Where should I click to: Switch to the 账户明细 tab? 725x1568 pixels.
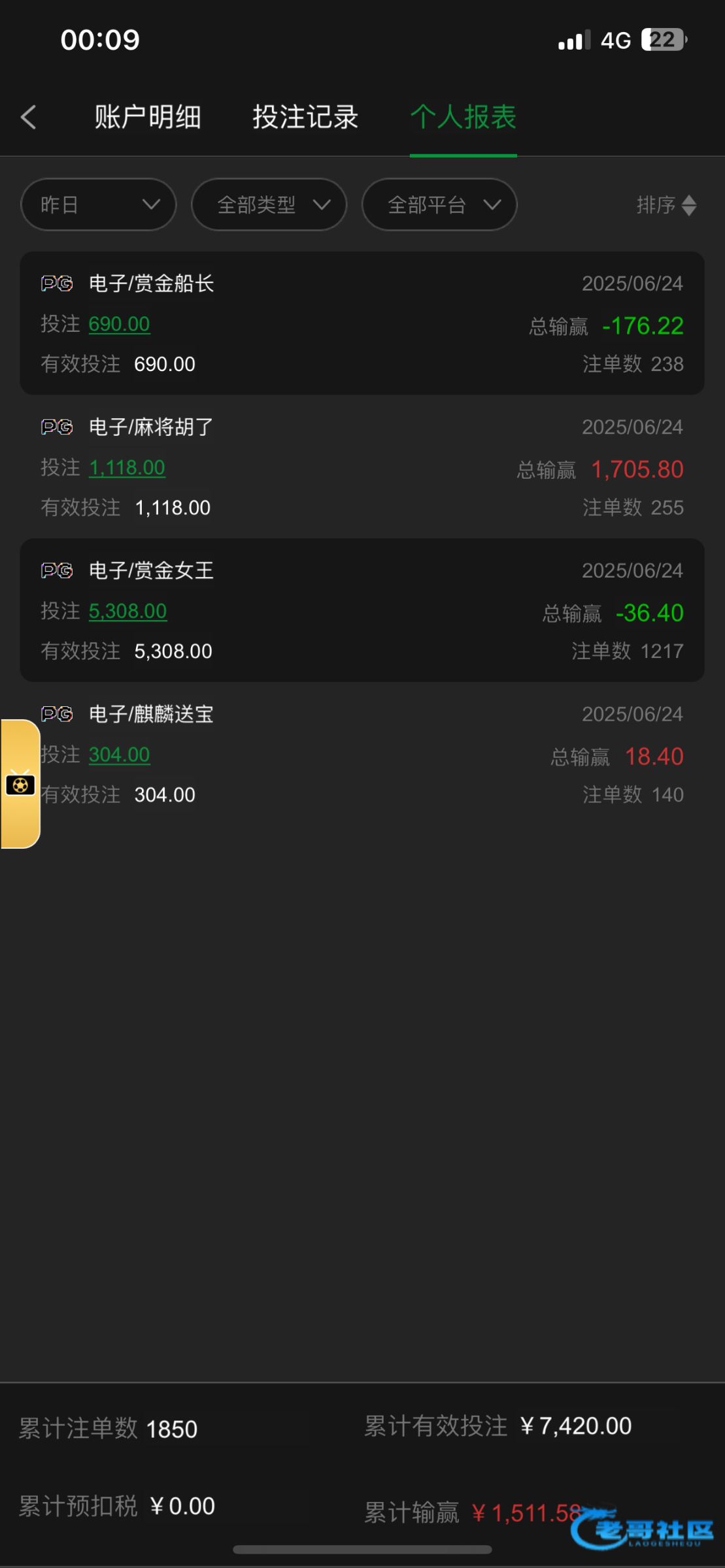click(x=148, y=118)
